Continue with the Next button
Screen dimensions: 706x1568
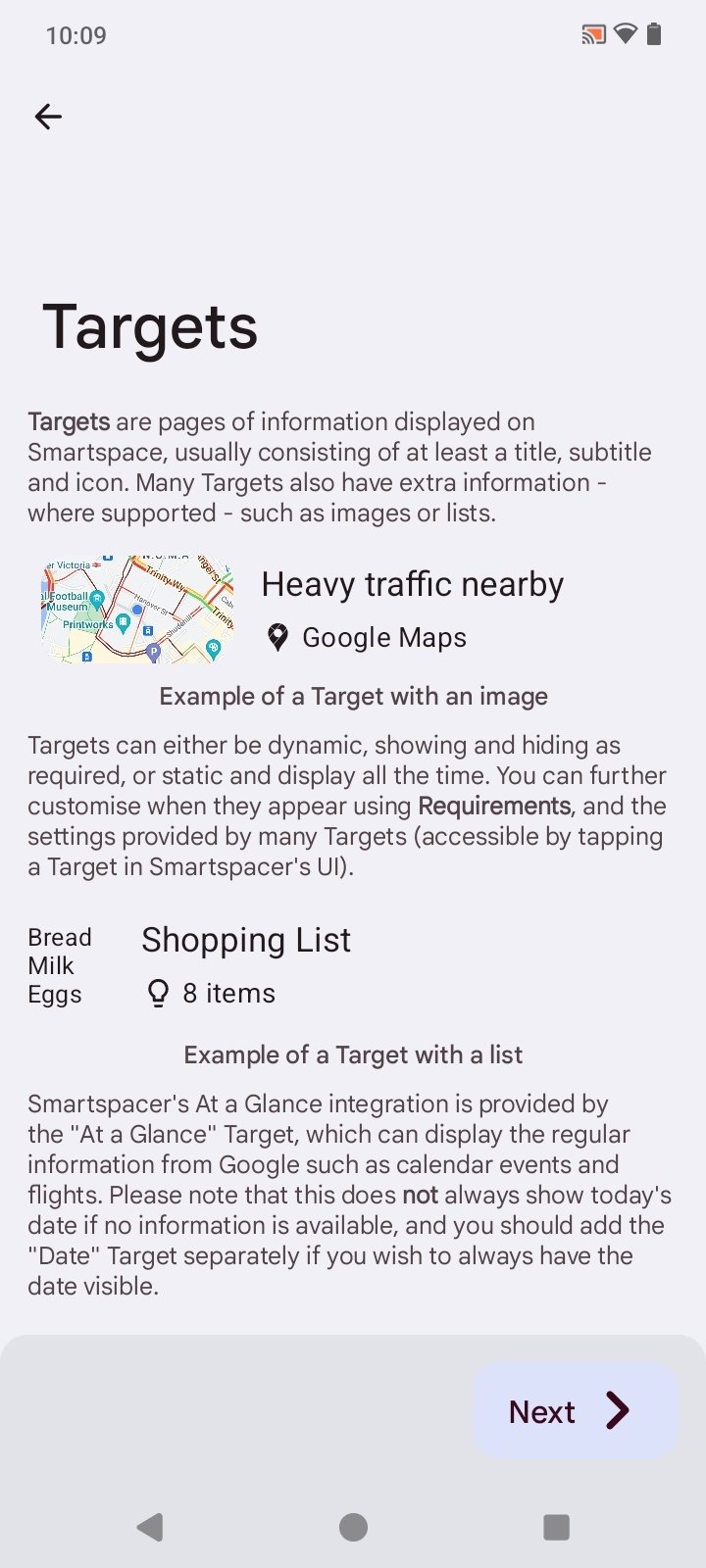576,1410
